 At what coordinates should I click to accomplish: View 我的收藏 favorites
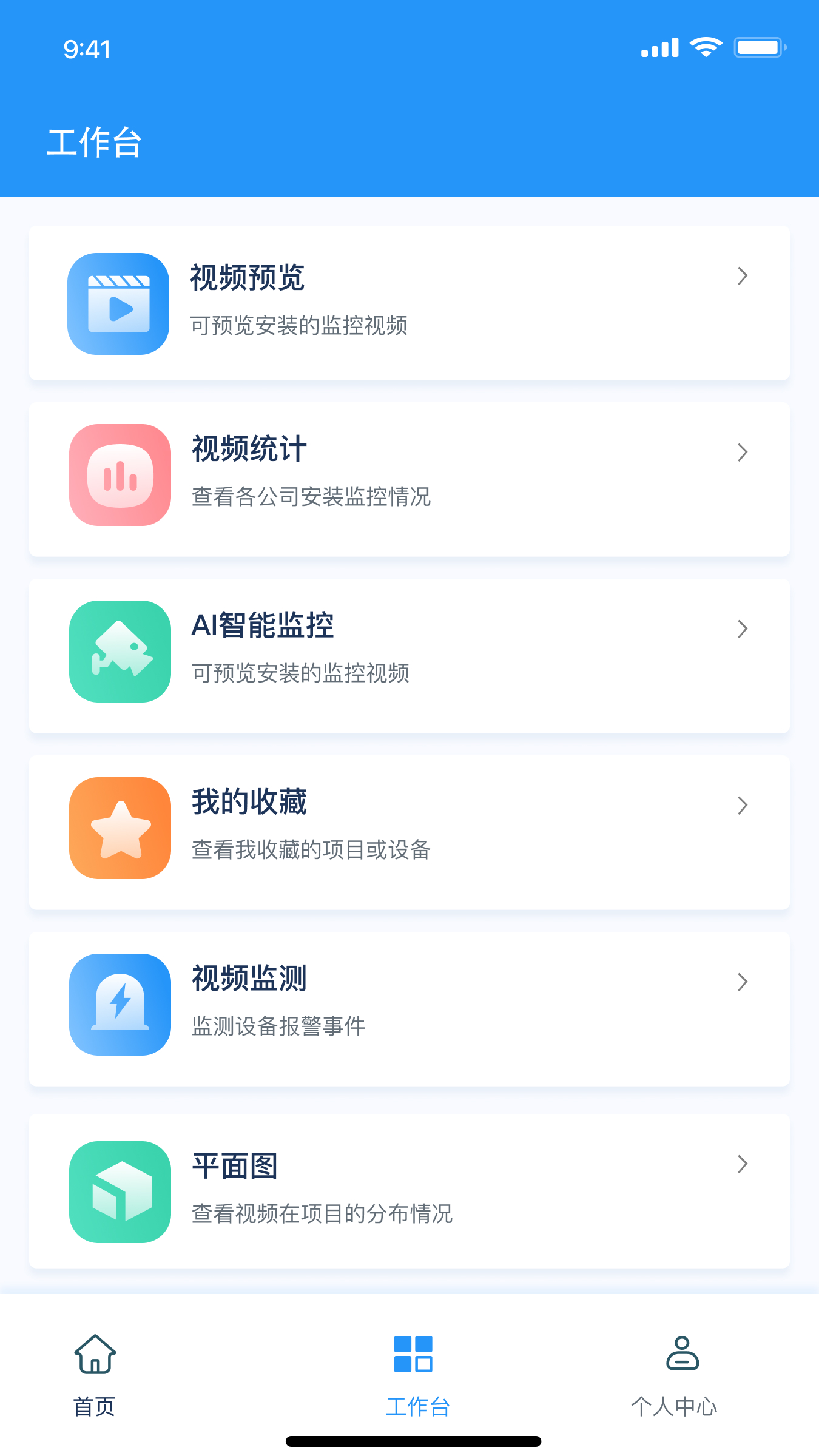coord(409,832)
